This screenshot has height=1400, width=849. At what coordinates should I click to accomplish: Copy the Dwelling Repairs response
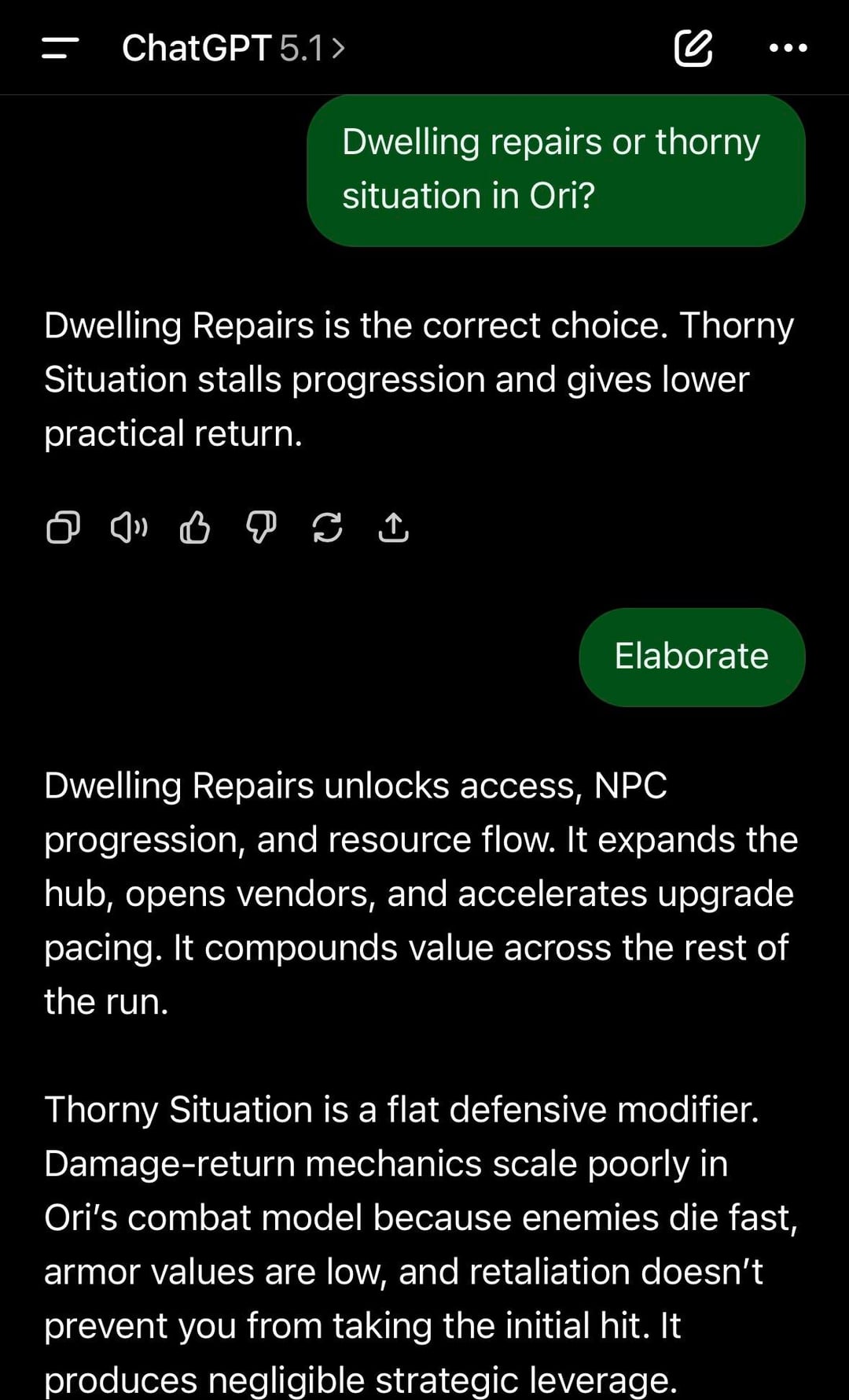pyautogui.click(x=63, y=528)
